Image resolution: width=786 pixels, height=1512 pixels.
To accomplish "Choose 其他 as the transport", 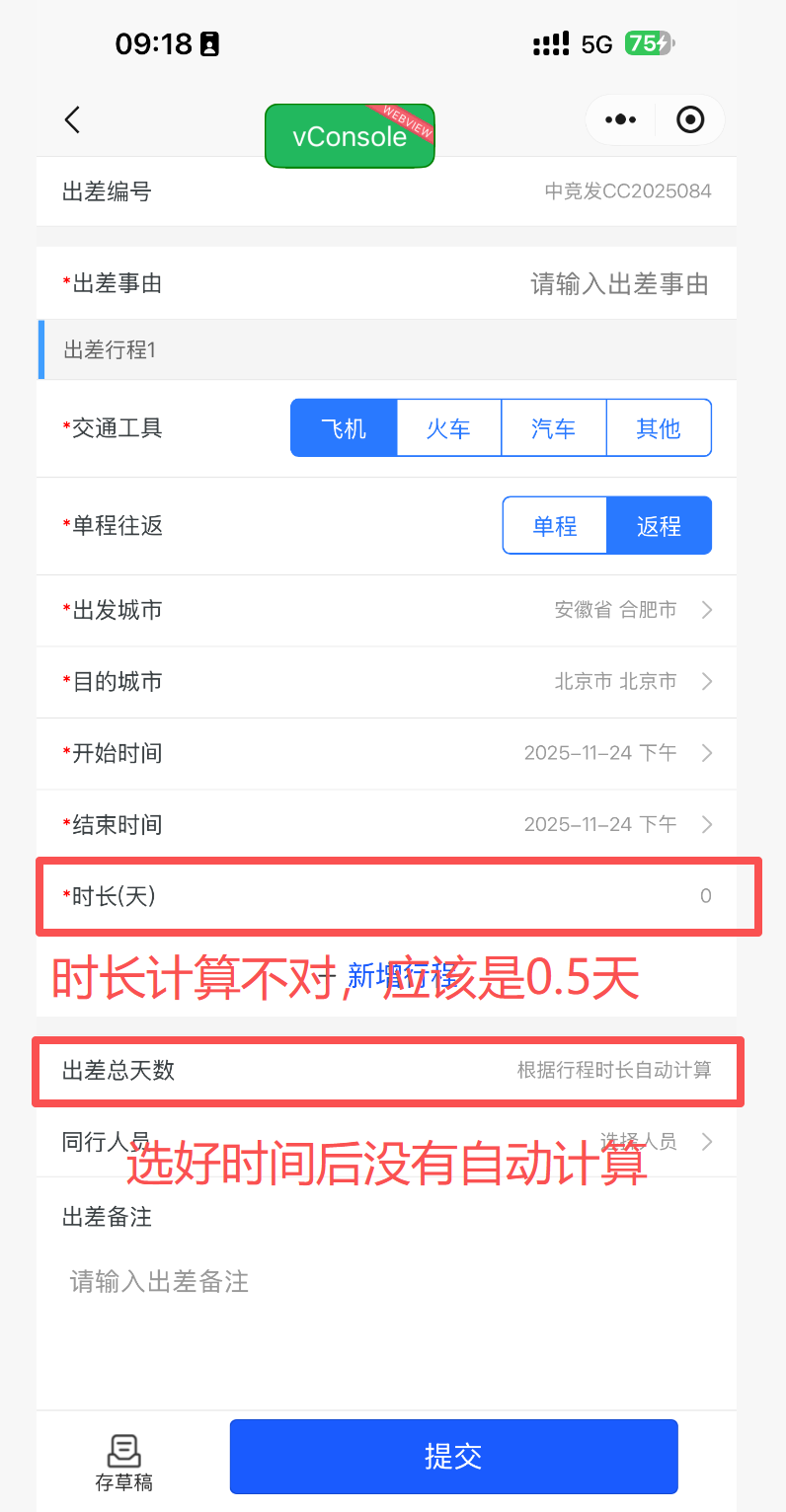I will pyautogui.click(x=659, y=428).
